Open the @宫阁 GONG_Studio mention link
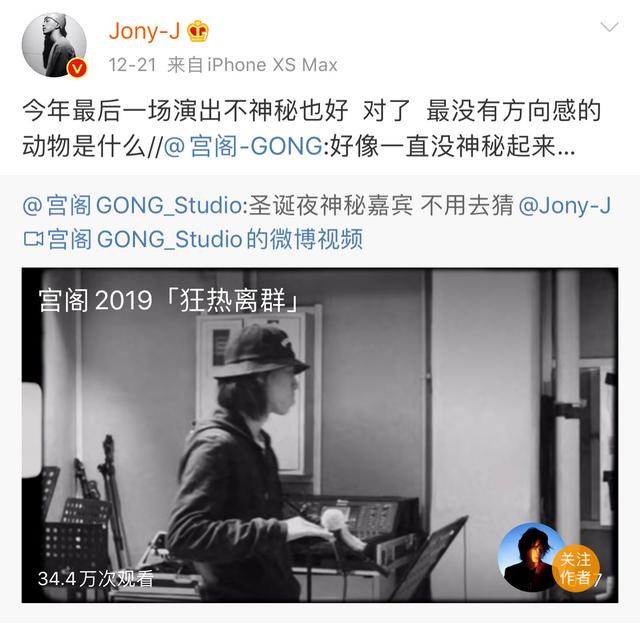Viewport: 640px width, 632px height. point(129,207)
